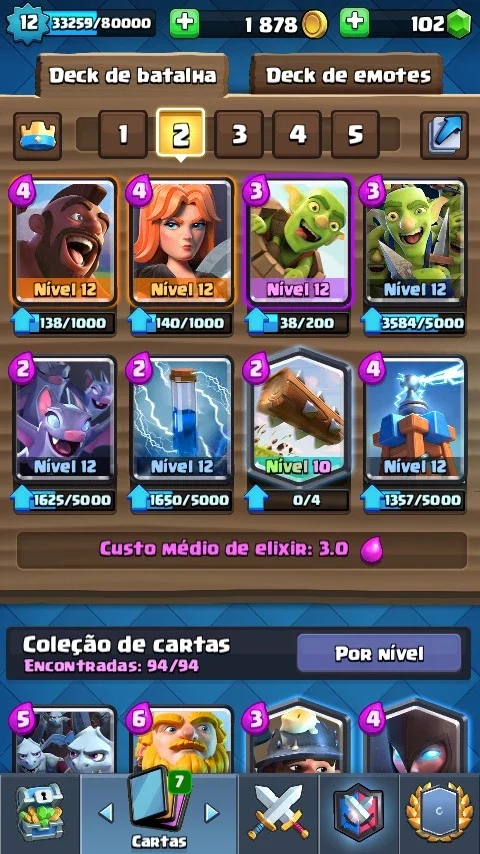The width and height of the screenshot is (480, 854).
Task: Open the shop chest tab
Action: 40,814
